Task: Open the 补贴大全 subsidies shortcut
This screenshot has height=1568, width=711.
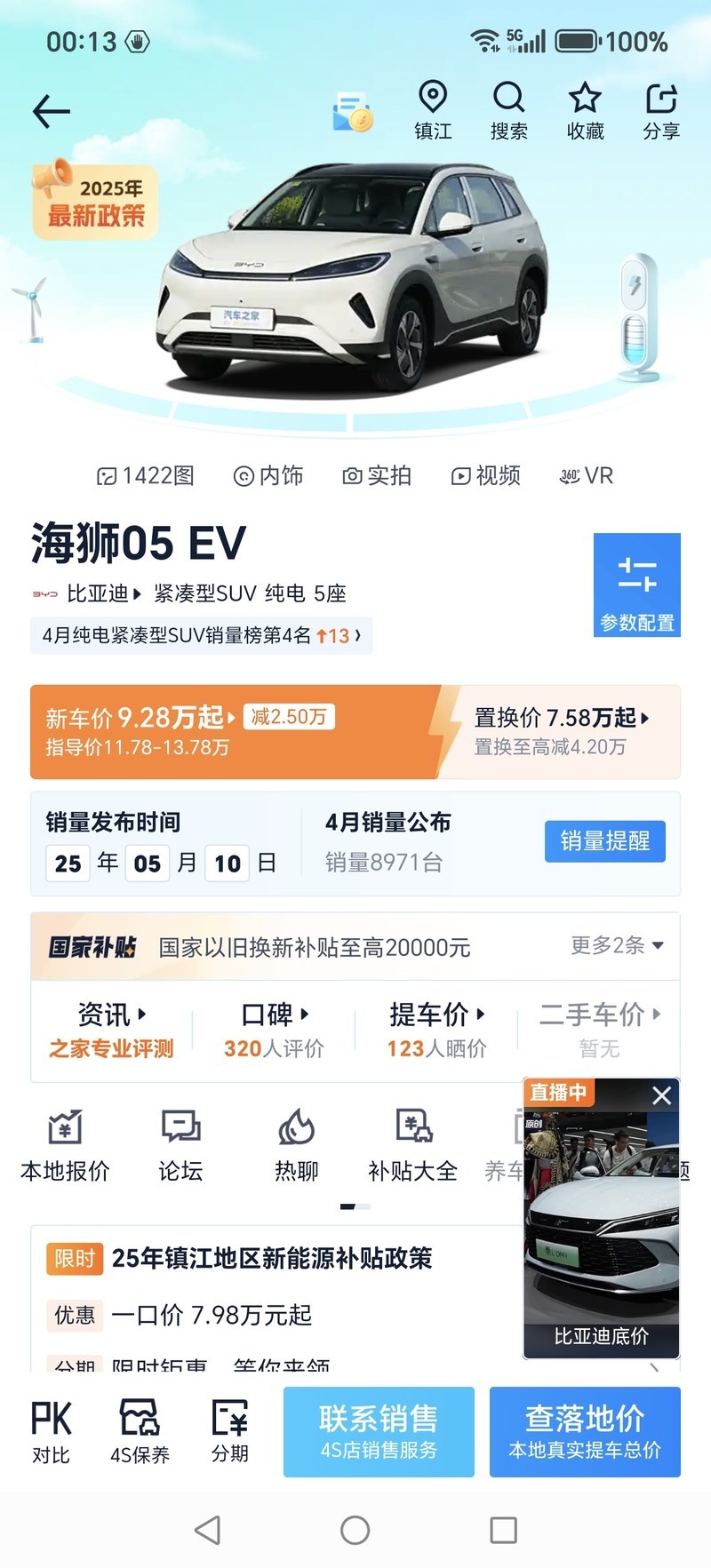Action: 412,1146
